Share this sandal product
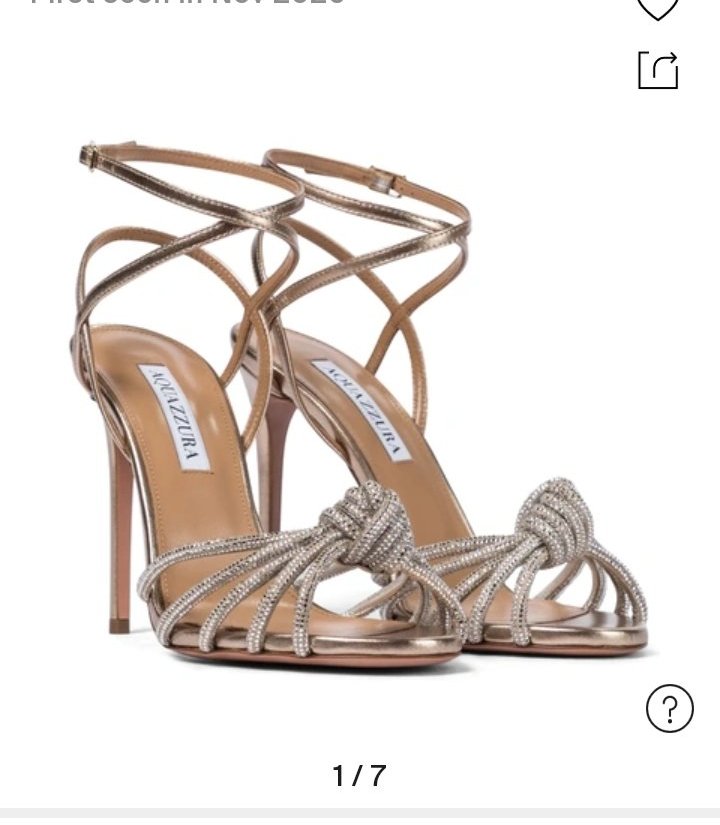 (x=658, y=70)
